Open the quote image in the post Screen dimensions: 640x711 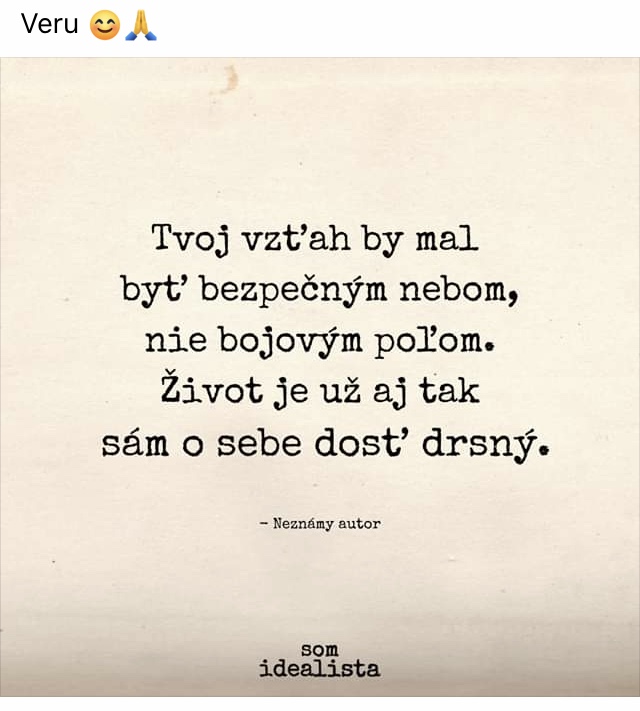click(x=320, y=380)
